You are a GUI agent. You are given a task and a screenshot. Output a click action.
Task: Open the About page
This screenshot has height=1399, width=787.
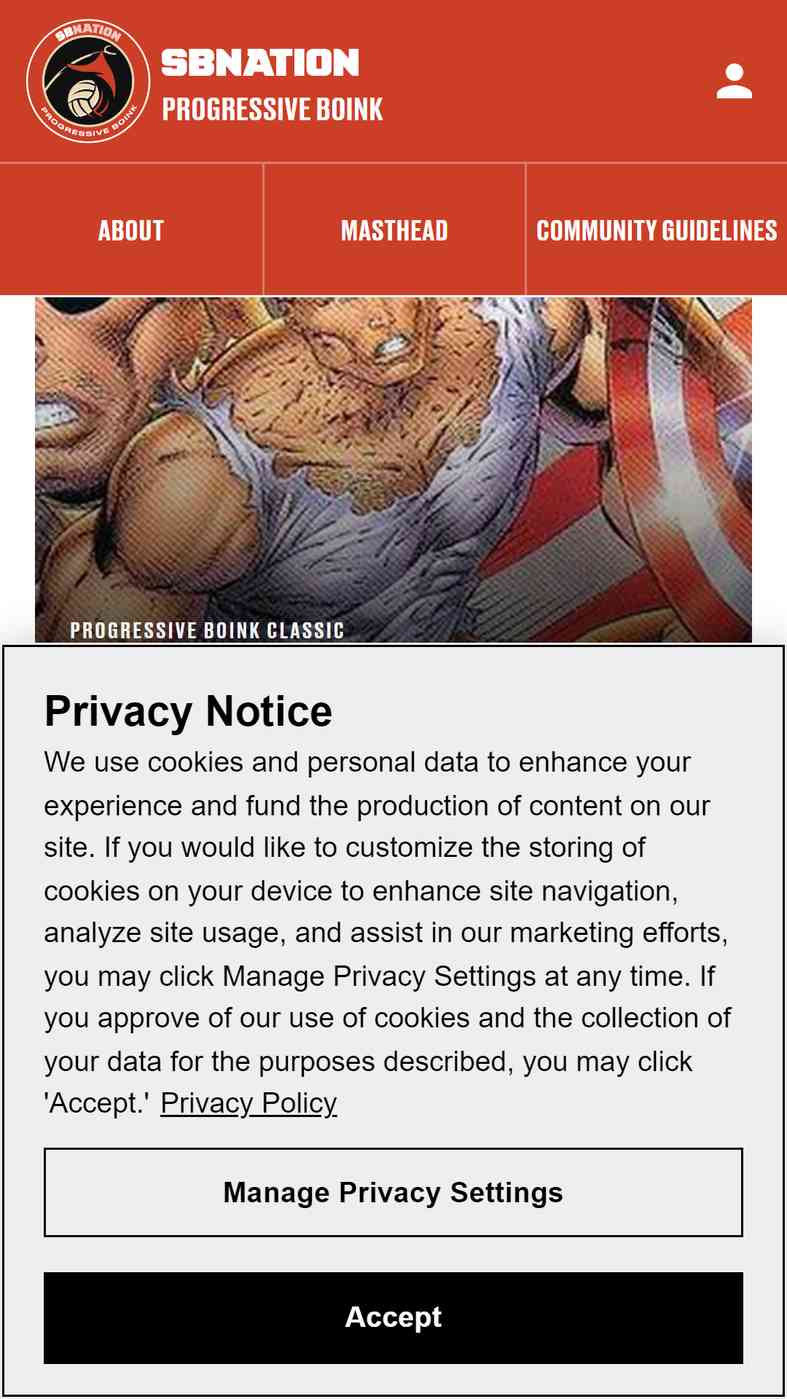point(131,230)
